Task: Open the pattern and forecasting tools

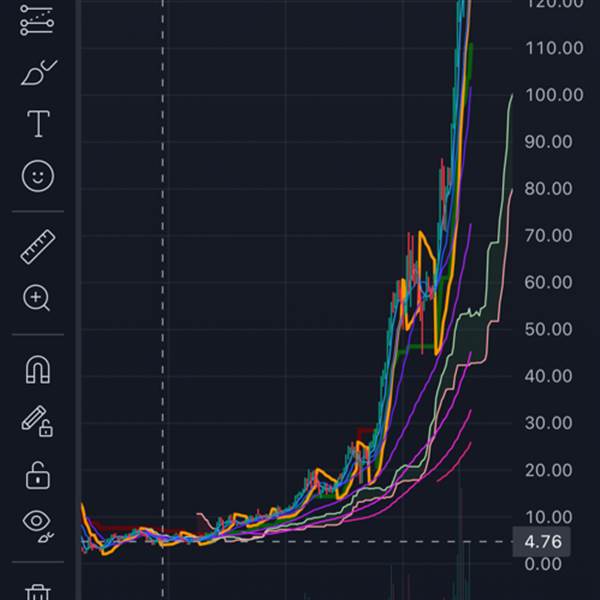Action: click(37, 19)
